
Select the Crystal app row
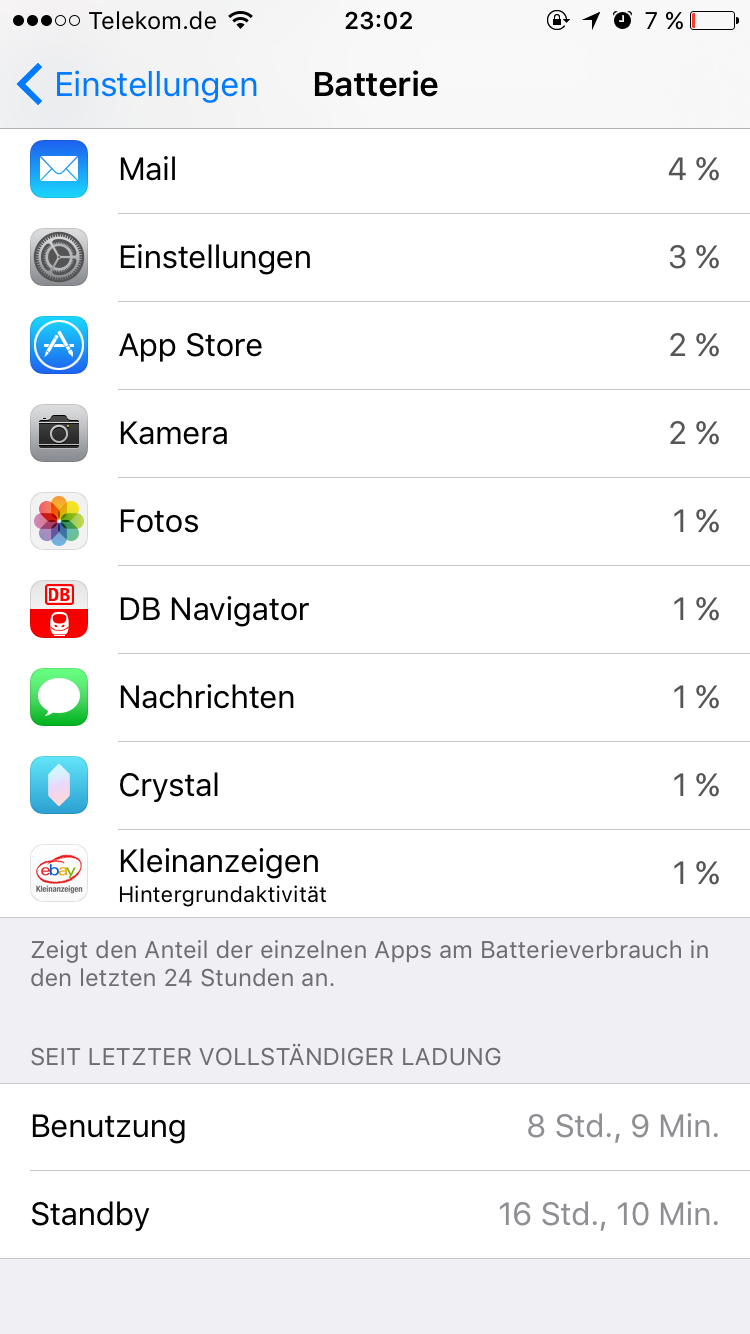click(x=375, y=786)
